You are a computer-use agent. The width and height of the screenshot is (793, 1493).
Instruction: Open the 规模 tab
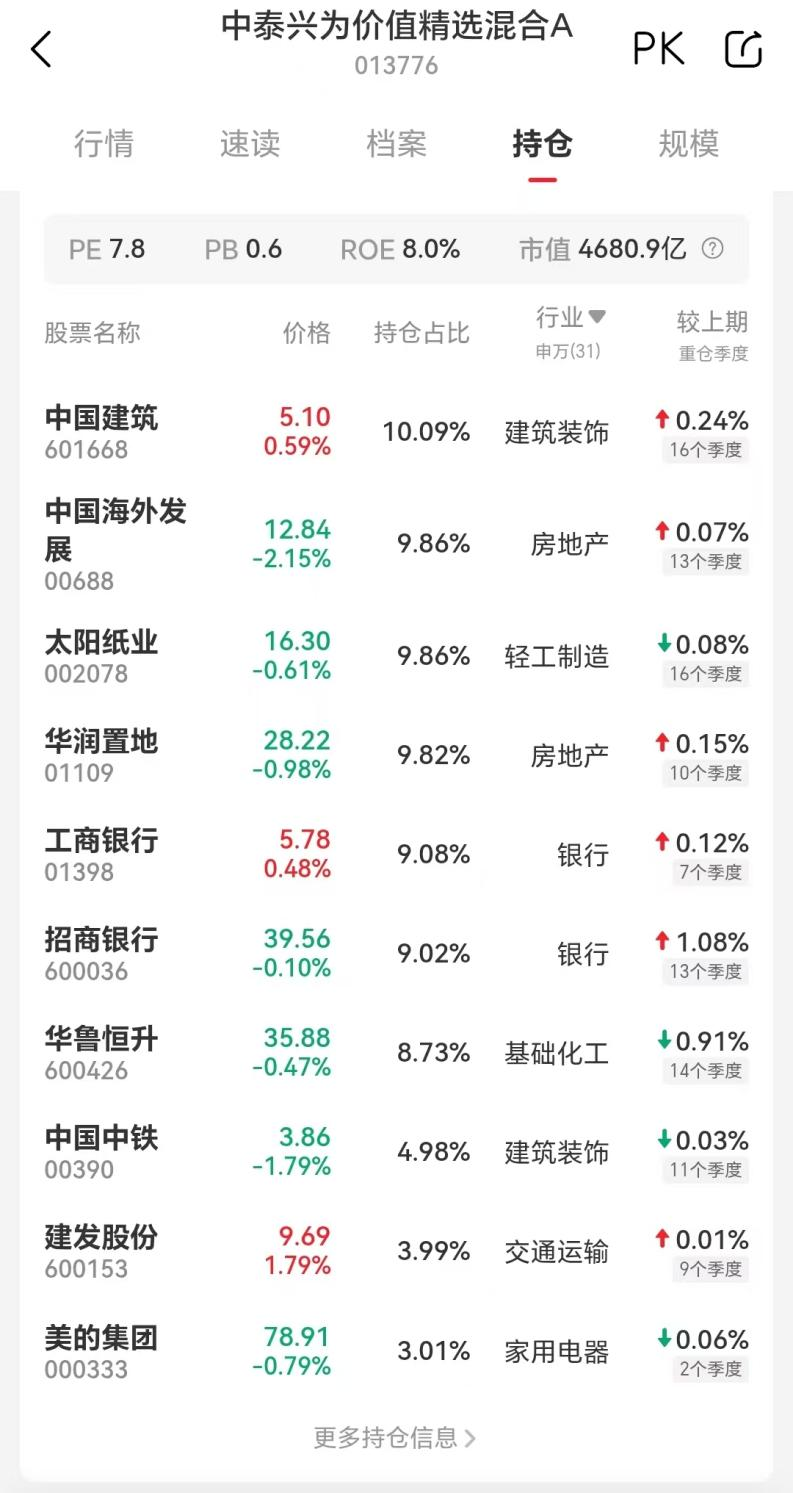click(x=687, y=145)
